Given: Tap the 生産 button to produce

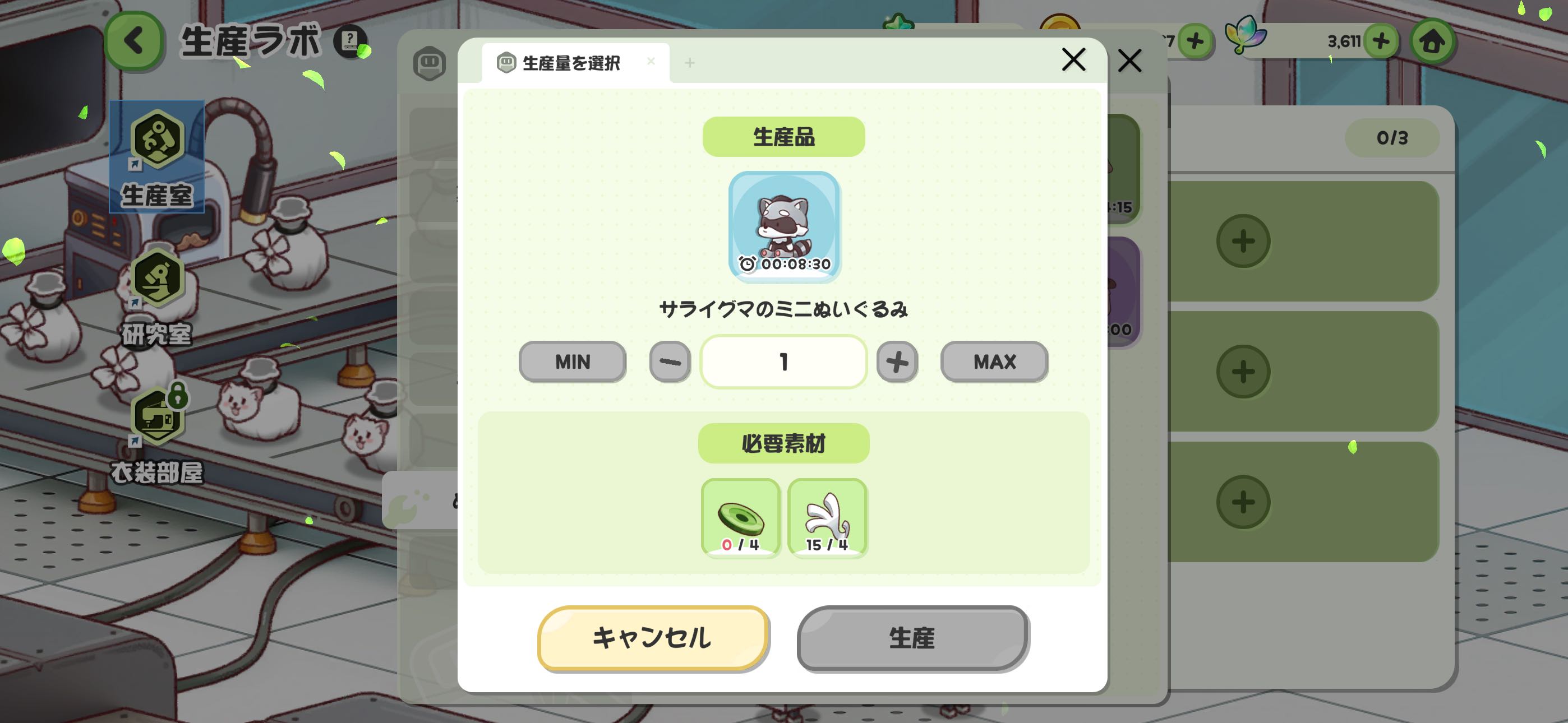Looking at the screenshot, I should click(x=912, y=637).
